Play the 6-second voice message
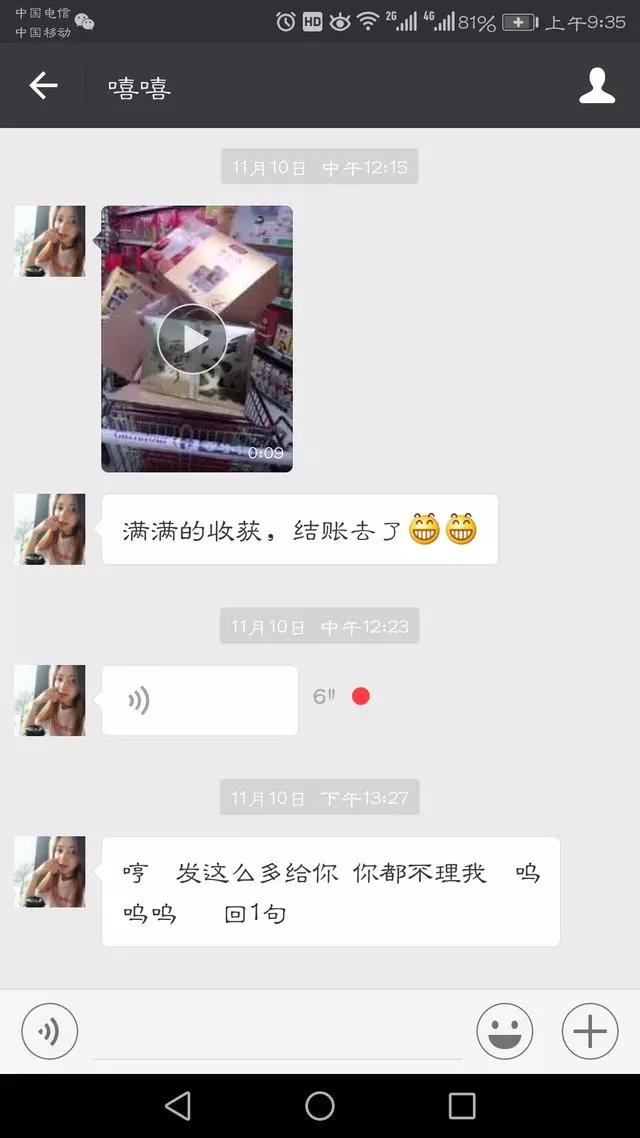The image size is (640, 1138). (x=199, y=700)
